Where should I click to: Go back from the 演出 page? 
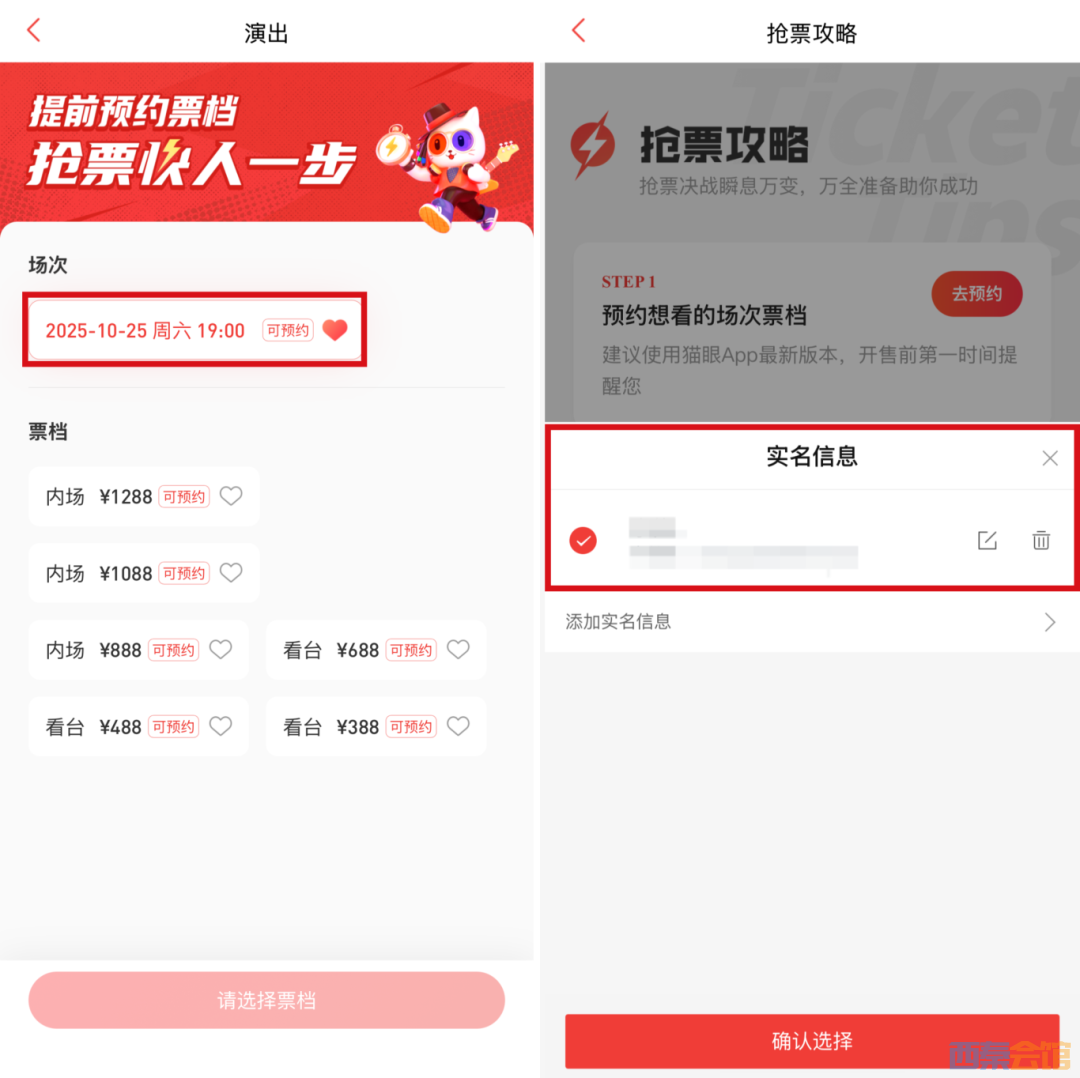coord(34,31)
